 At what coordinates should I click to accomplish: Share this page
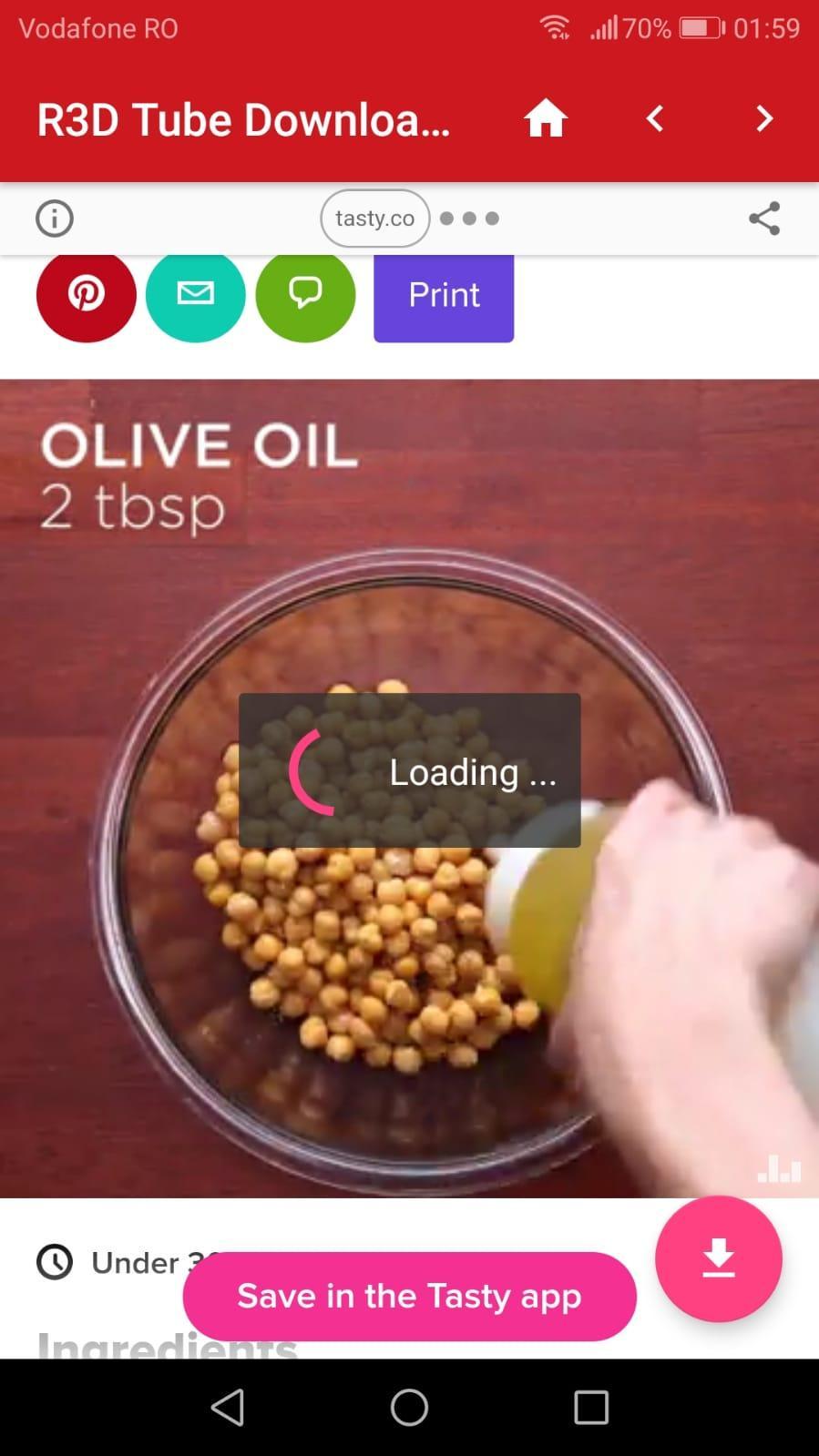click(x=764, y=219)
